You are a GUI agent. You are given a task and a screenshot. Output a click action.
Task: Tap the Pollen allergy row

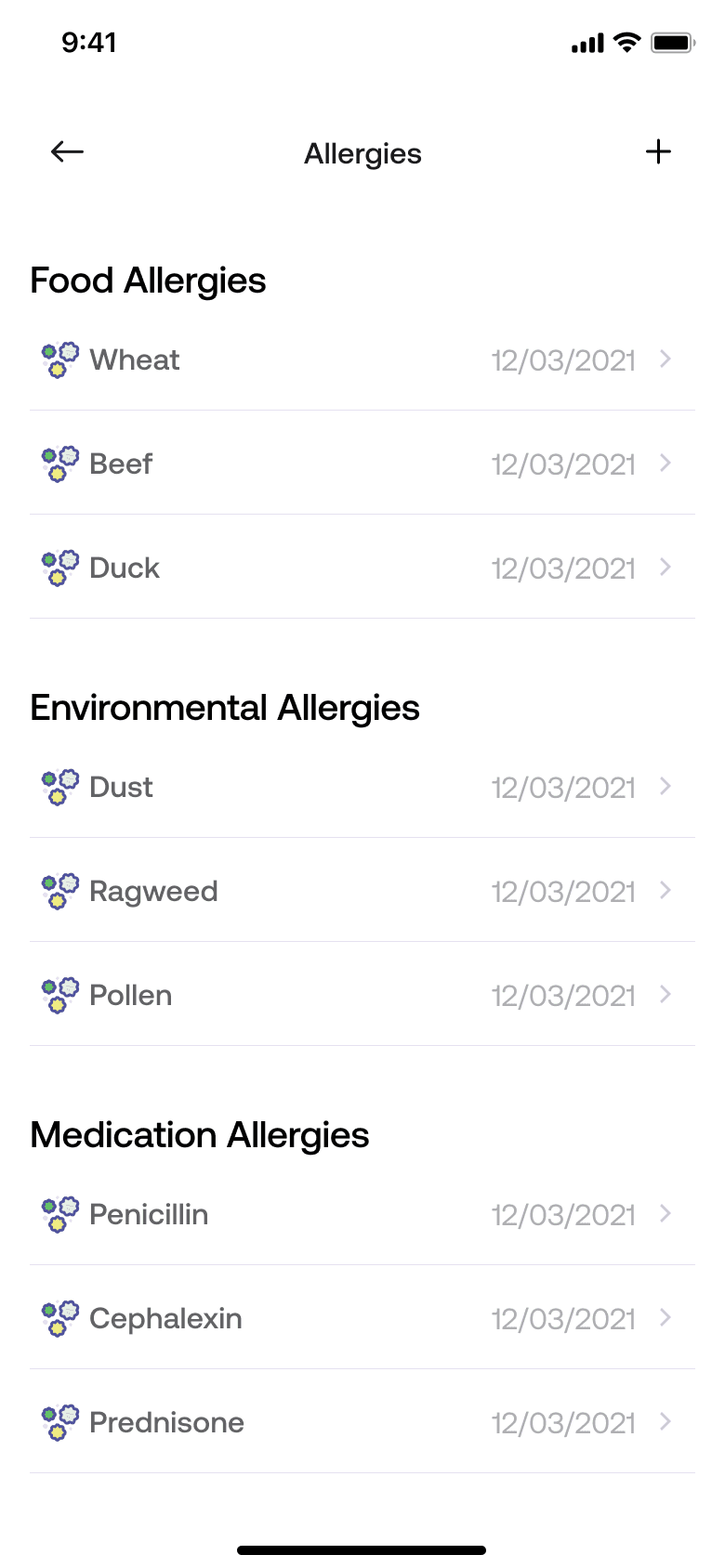[362, 995]
